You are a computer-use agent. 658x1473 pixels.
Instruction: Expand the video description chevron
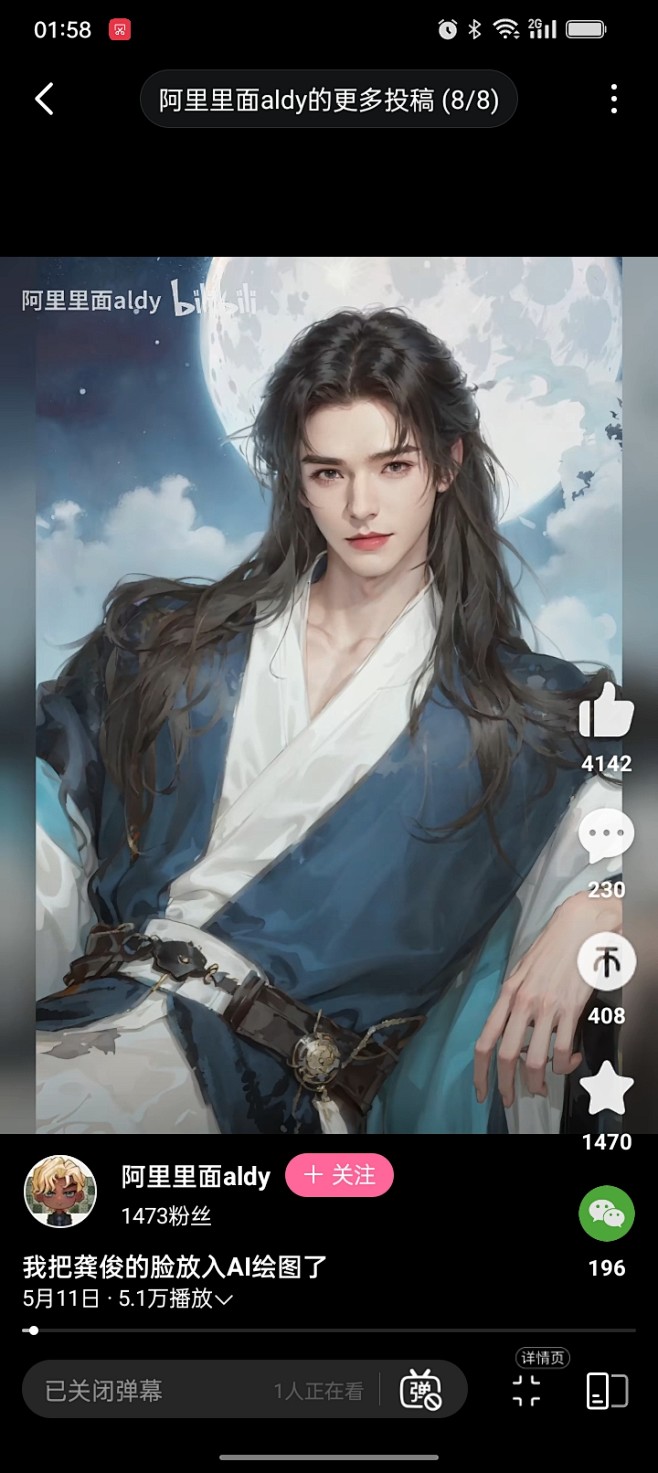point(224,1300)
